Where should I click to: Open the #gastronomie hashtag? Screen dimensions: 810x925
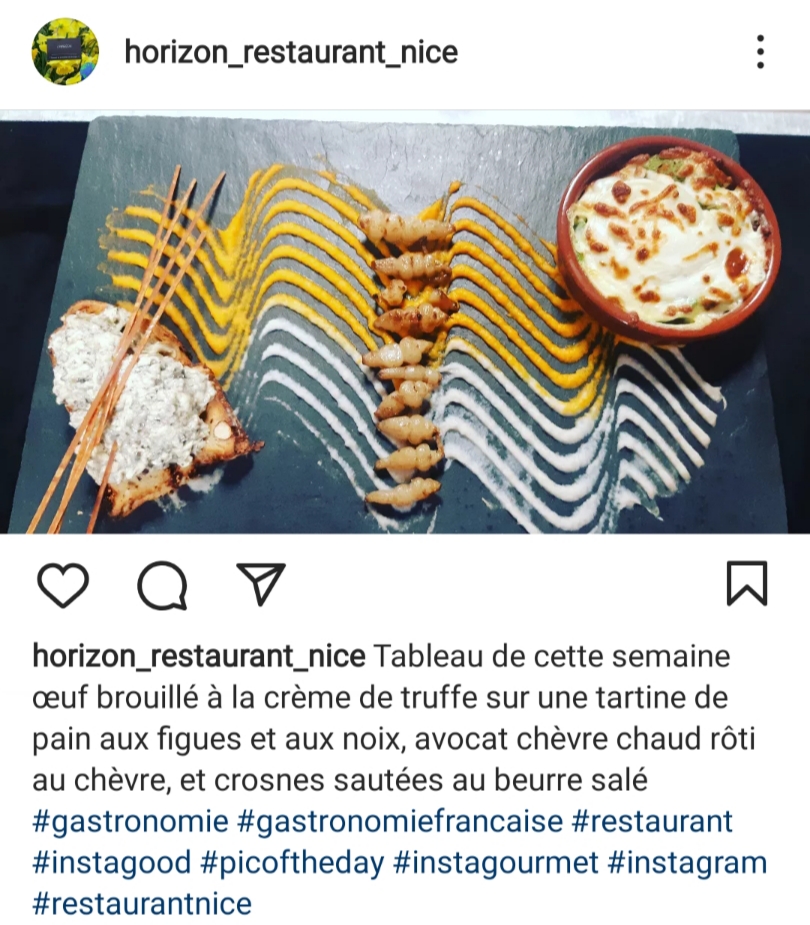tap(131, 821)
